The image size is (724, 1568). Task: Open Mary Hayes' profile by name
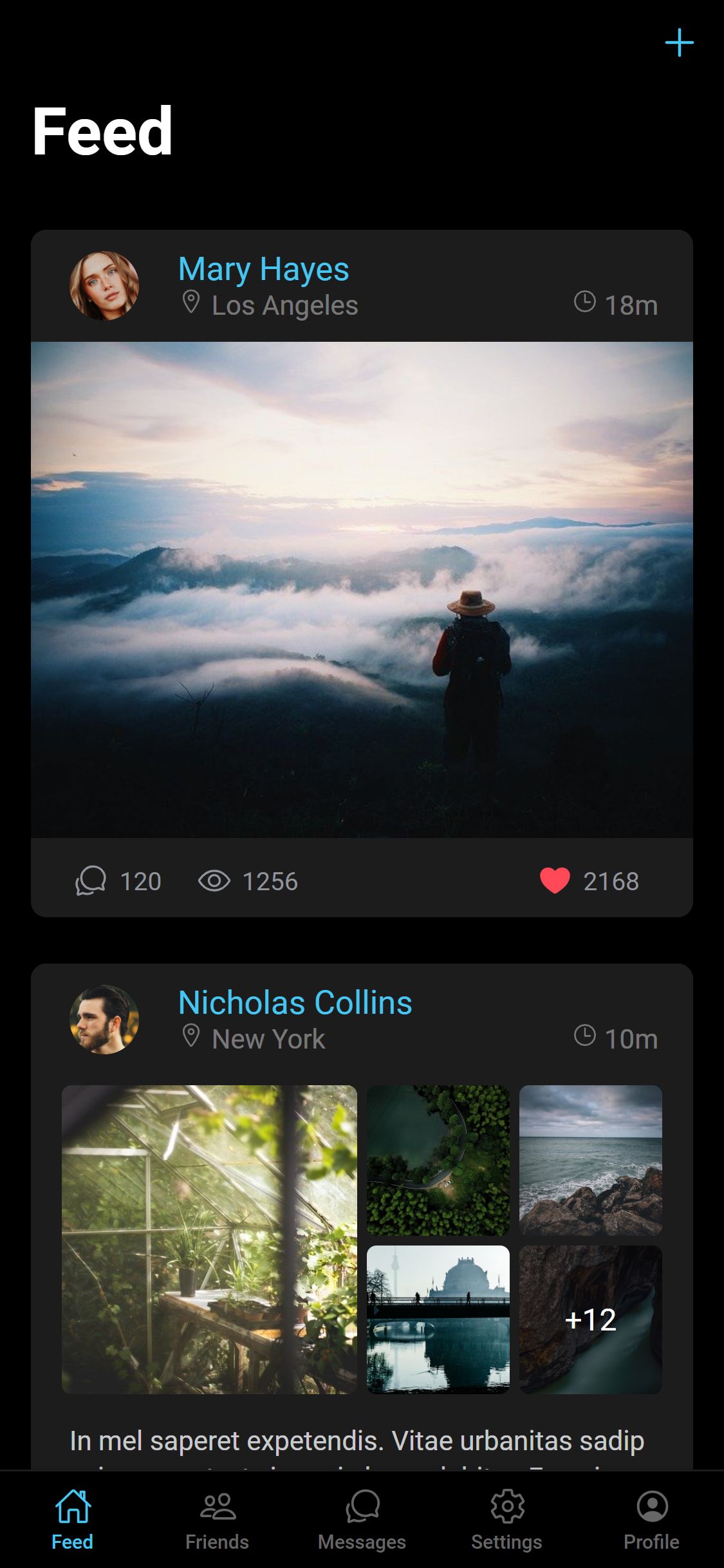[x=263, y=269]
